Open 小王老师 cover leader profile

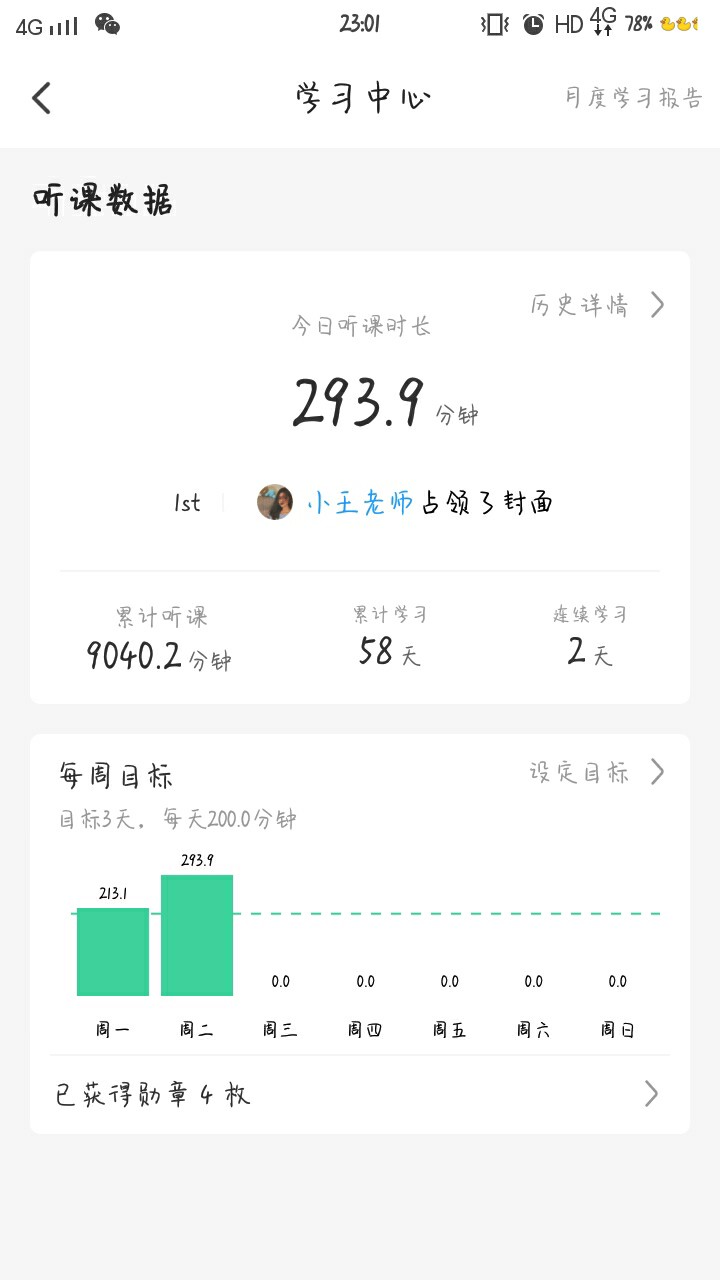360,502
